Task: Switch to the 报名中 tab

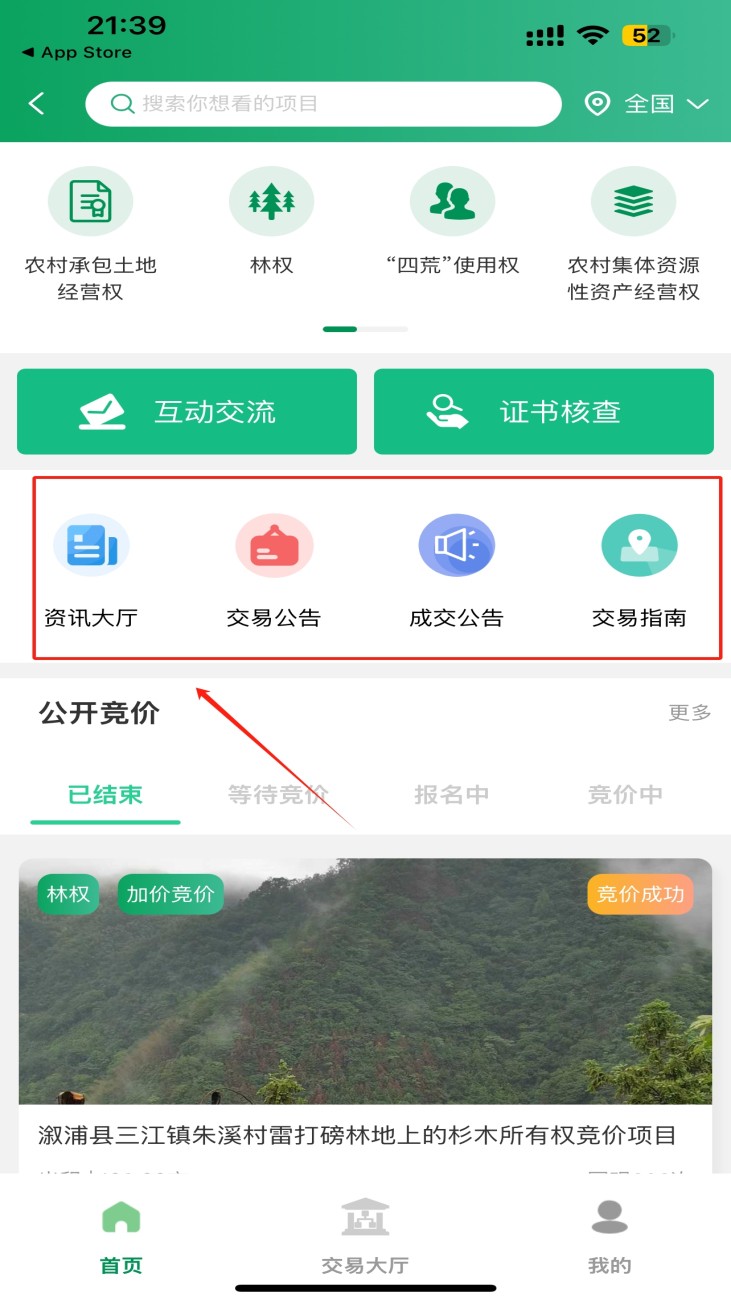Action: (x=451, y=795)
